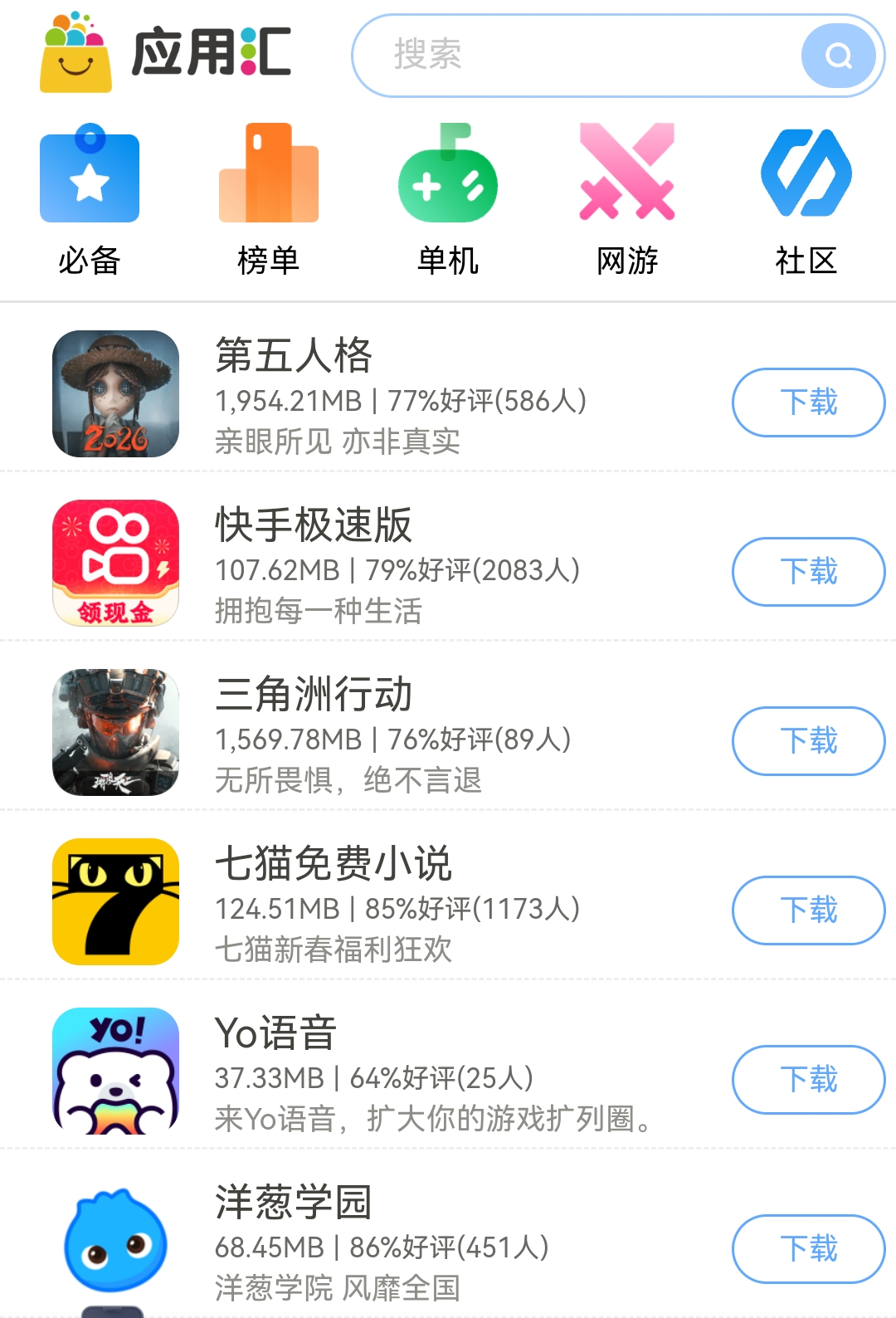Switch to 网游 online games
Viewport: 896px width, 1318px height.
(627, 200)
